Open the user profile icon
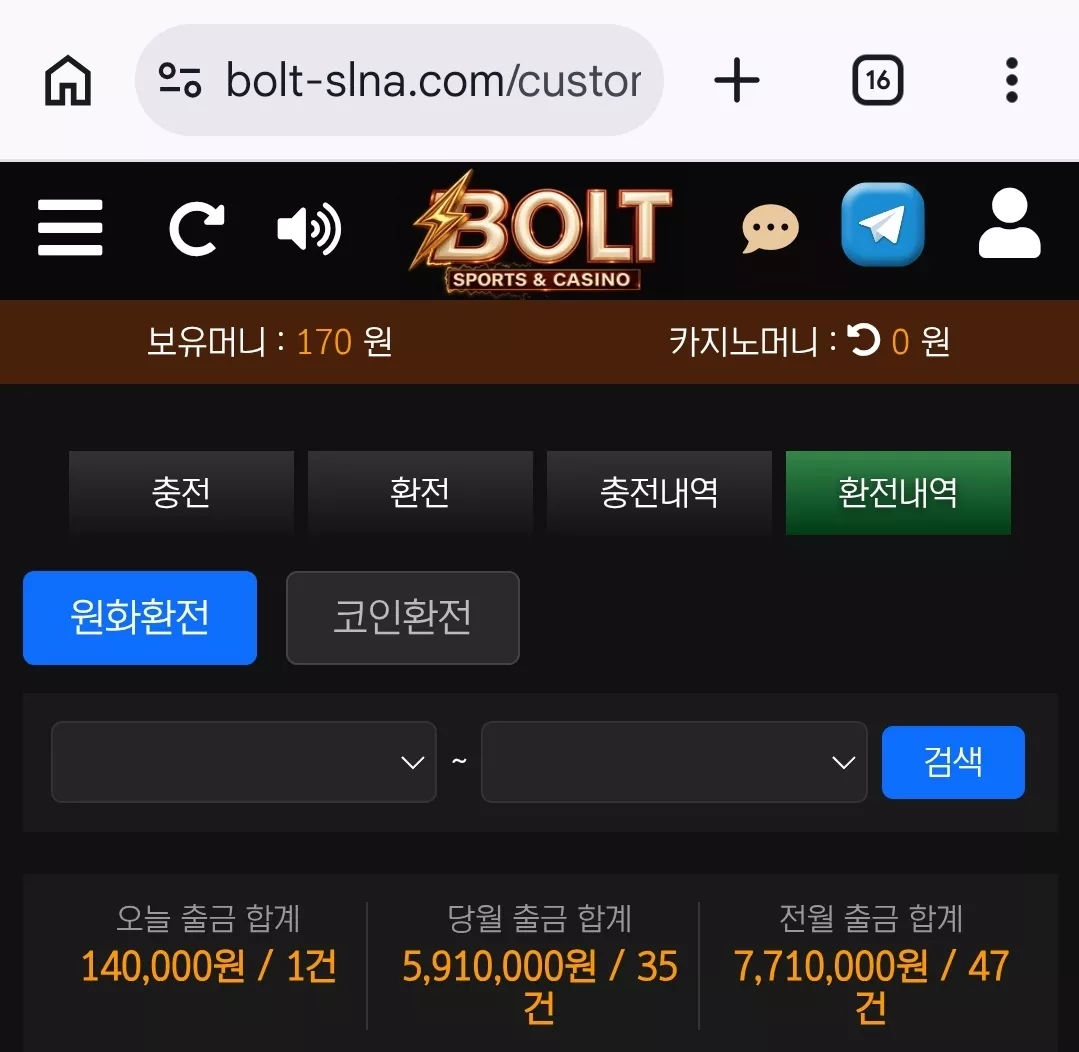 coord(1009,224)
